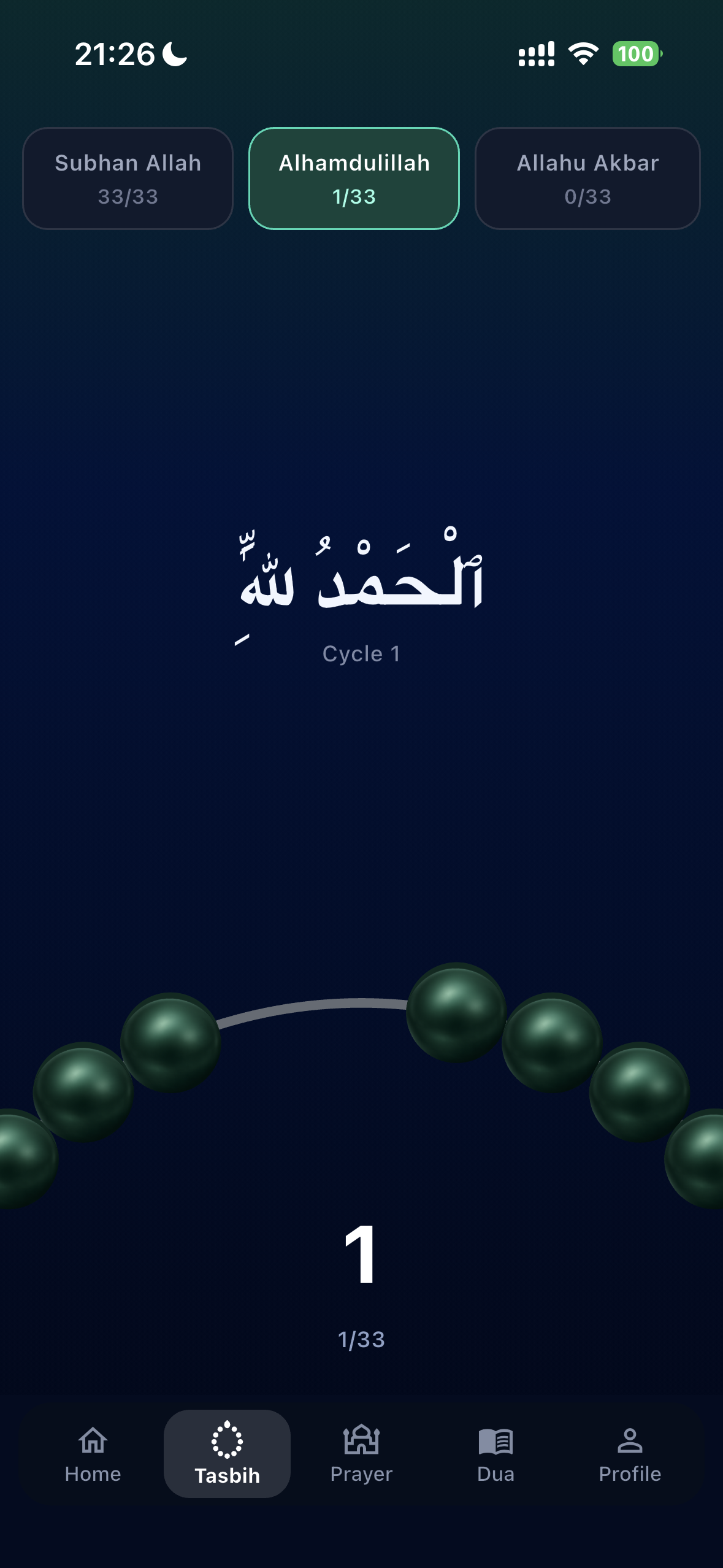
Task: Tap the Do Not Disturb moon icon
Action: (174, 54)
